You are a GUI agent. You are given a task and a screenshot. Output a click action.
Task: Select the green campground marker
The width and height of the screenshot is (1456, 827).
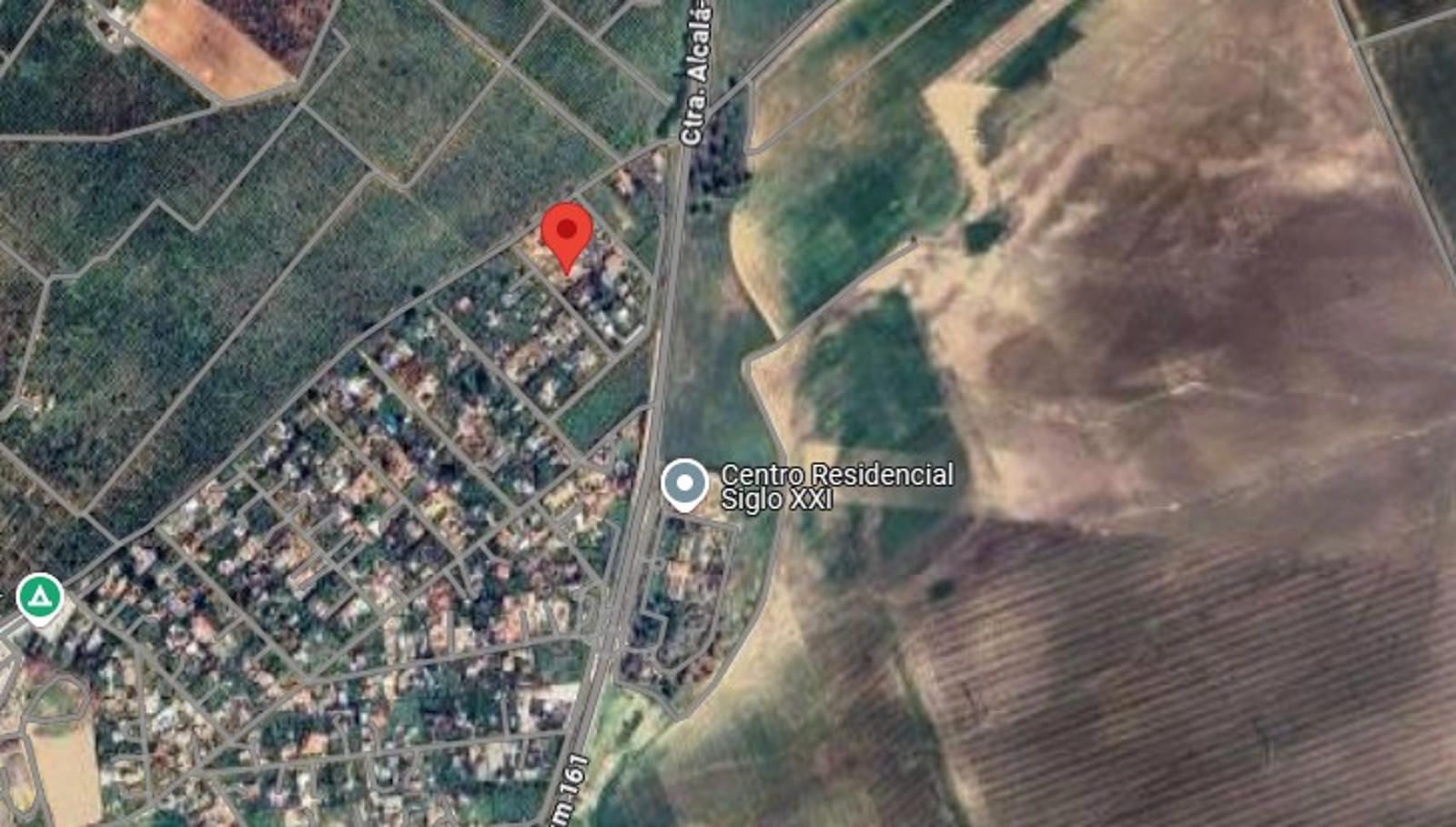pyautogui.click(x=40, y=598)
